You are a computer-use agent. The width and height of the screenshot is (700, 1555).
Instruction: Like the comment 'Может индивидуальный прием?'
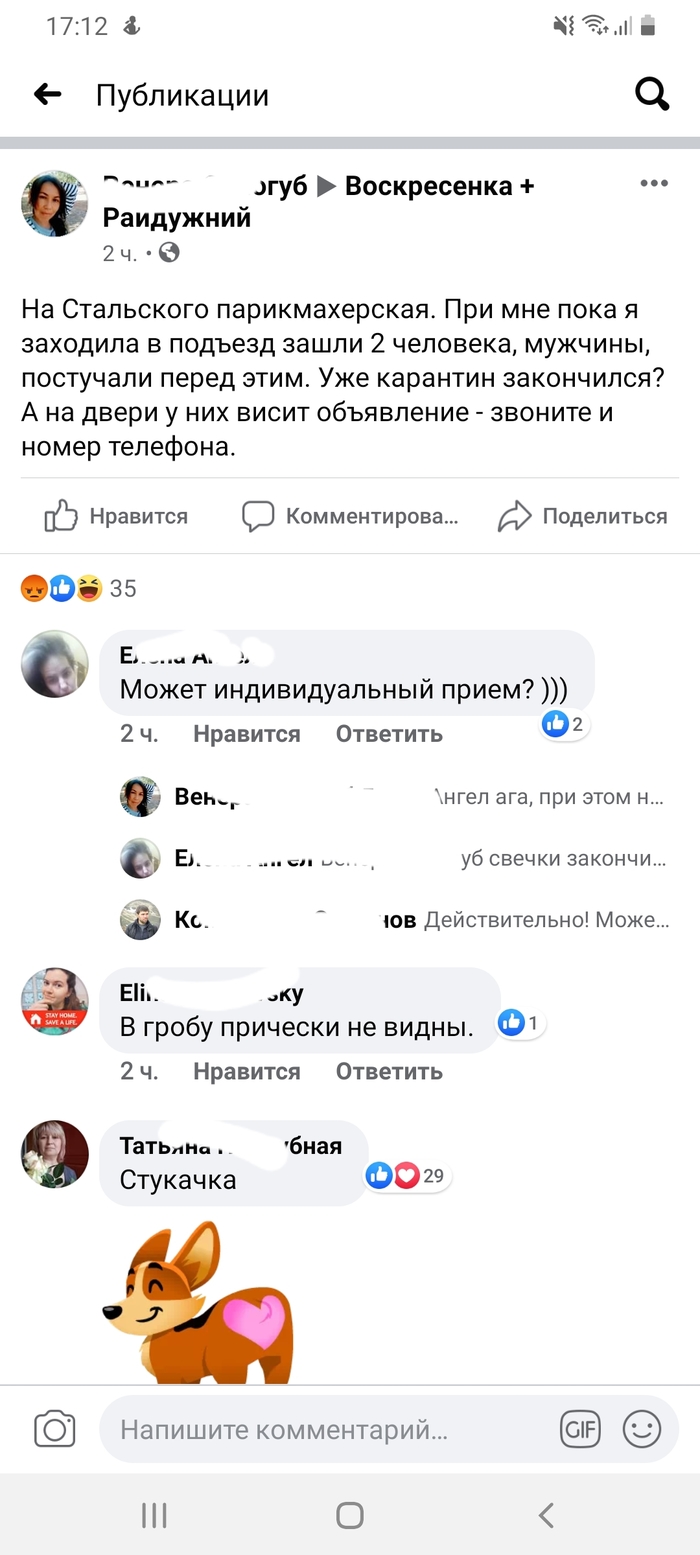(246, 733)
